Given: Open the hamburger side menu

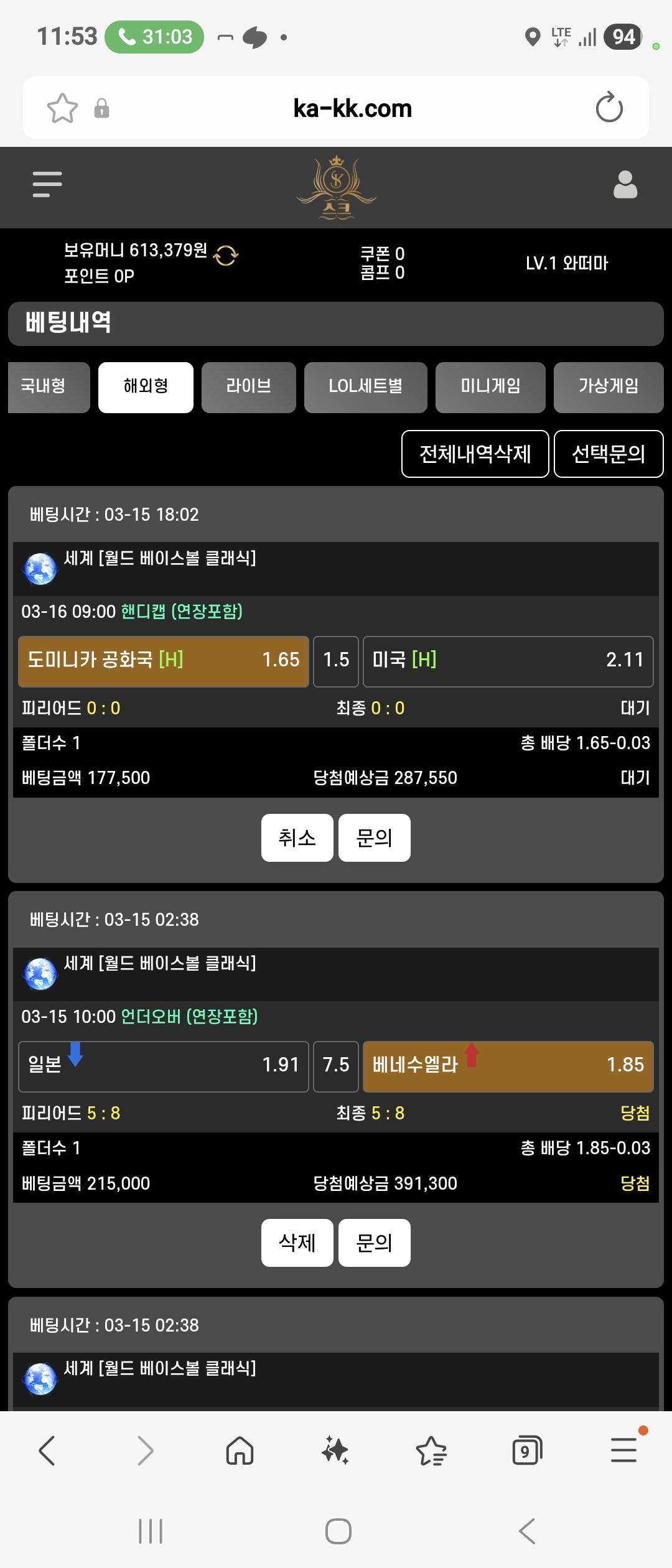Looking at the screenshot, I should (47, 185).
